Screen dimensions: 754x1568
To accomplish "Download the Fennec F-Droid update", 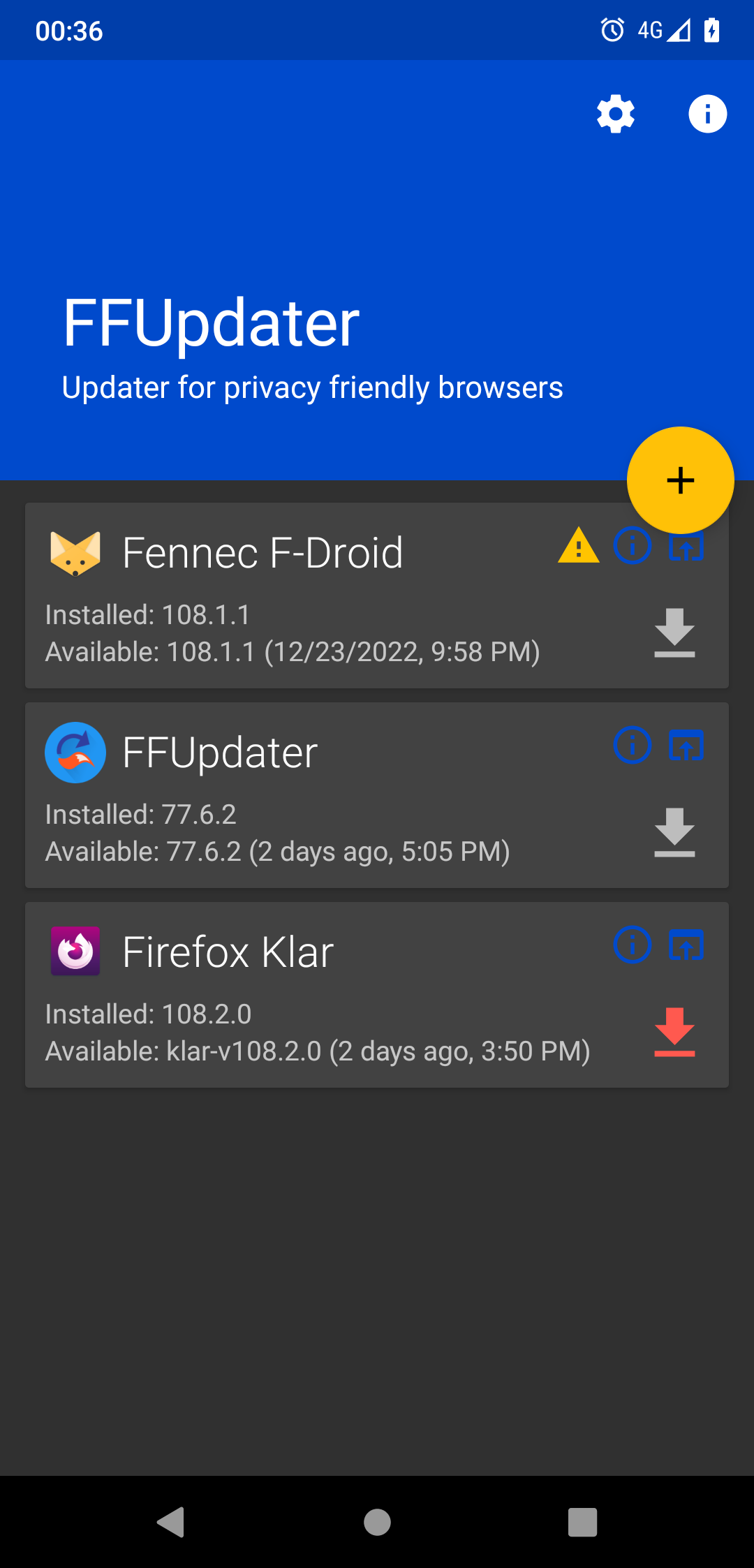I will click(674, 632).
